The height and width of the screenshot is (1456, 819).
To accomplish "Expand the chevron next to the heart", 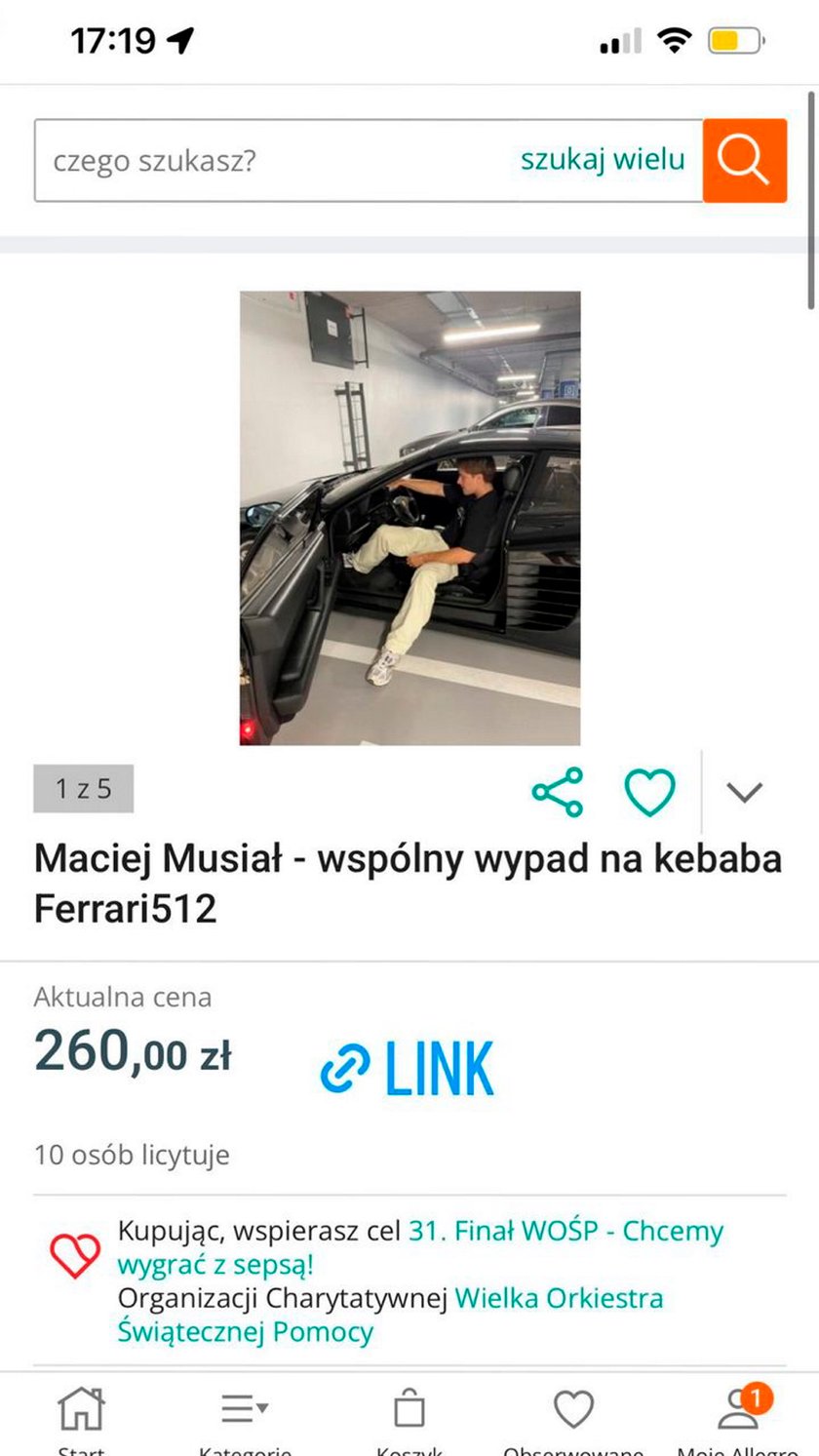I will [x=744, y=792].
